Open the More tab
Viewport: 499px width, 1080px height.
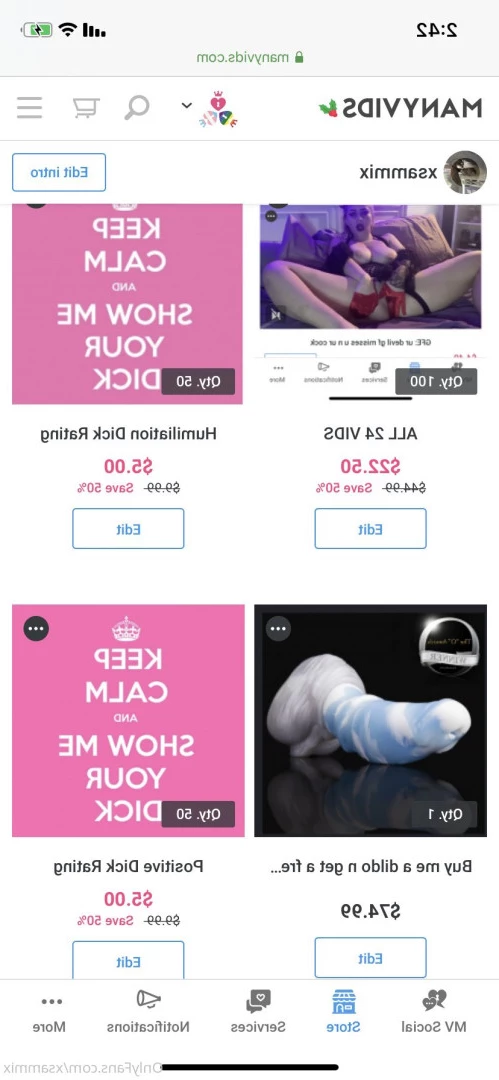coord(50,1012)
